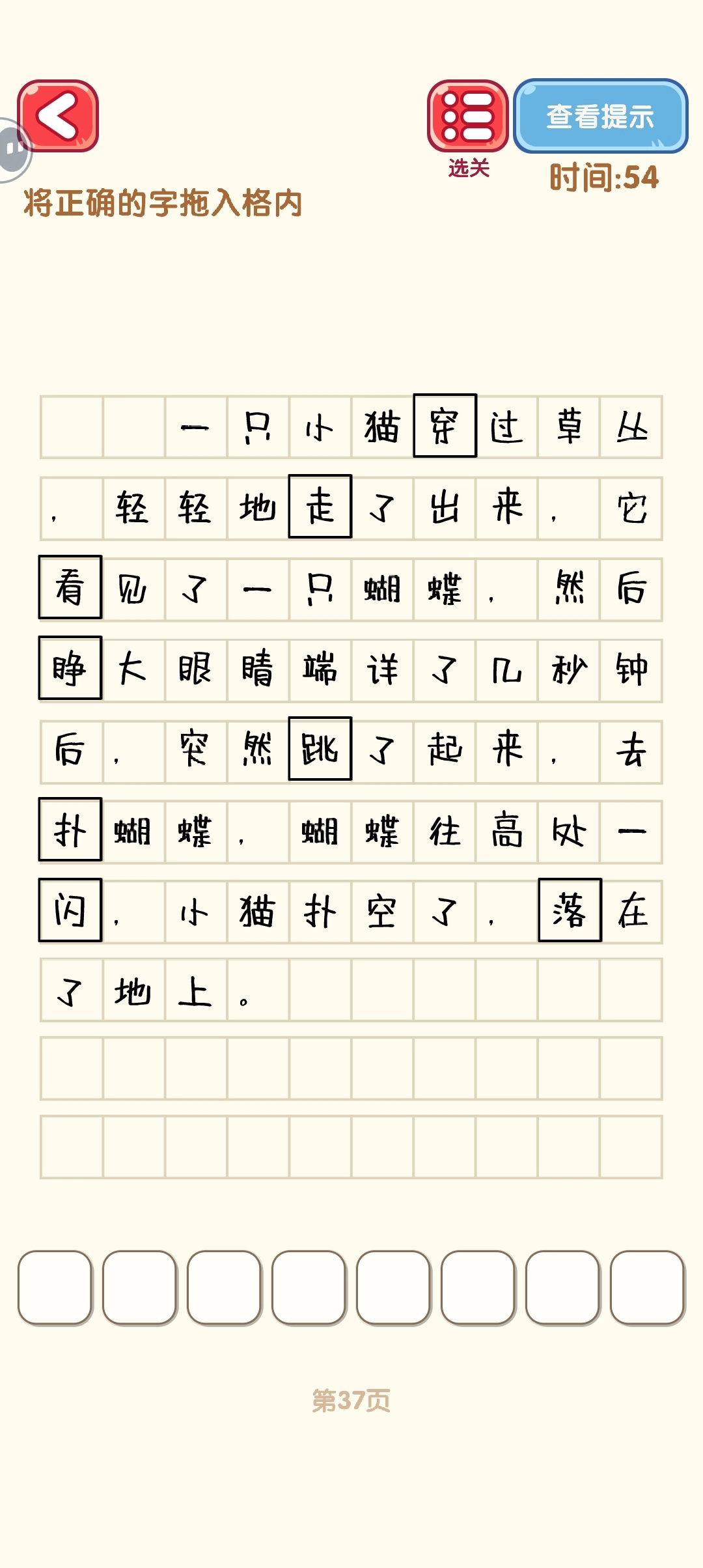Select the boxed character 闪
The width and height of the screenshot is (703, 1568).
(70, 910)
